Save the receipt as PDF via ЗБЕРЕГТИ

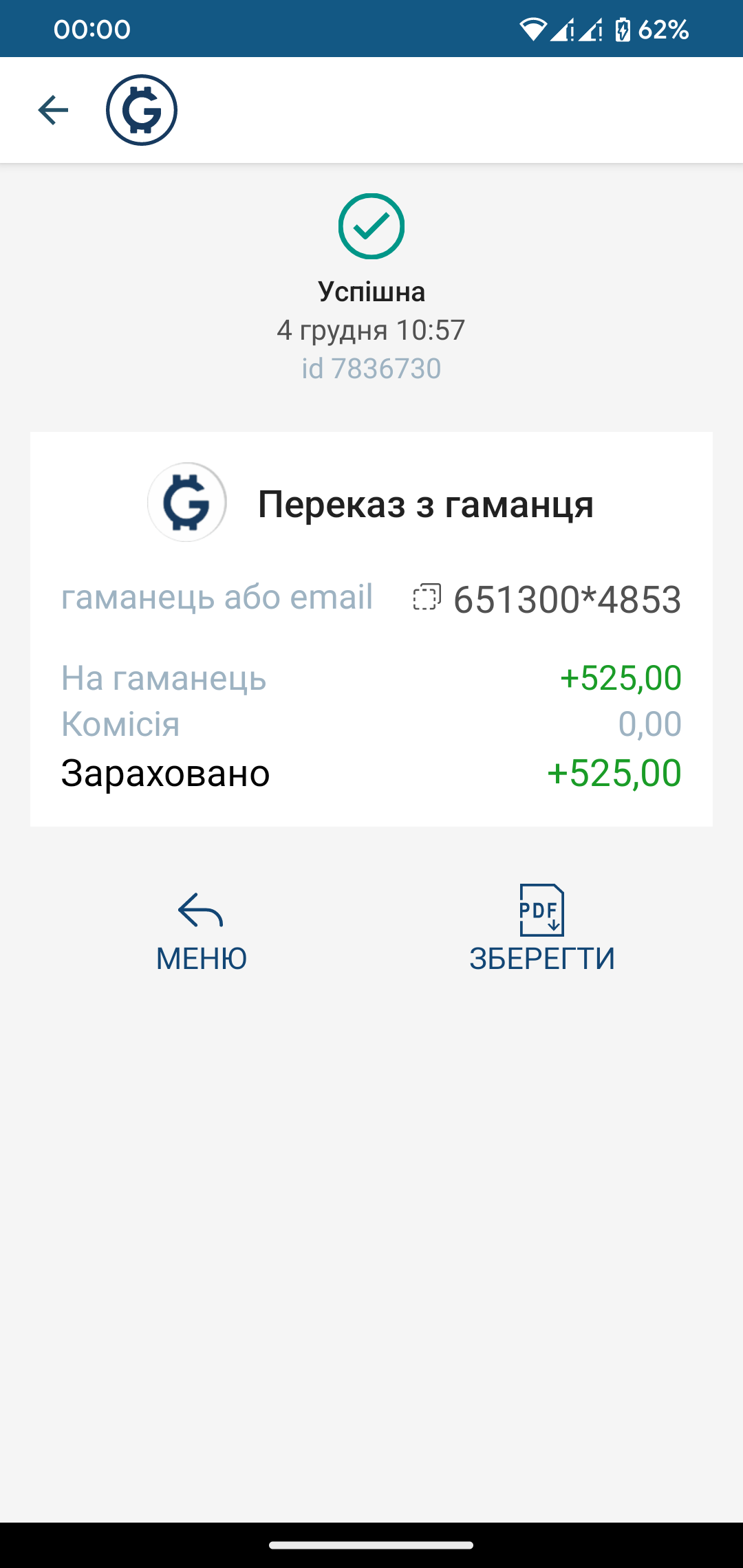click(542, 930)
